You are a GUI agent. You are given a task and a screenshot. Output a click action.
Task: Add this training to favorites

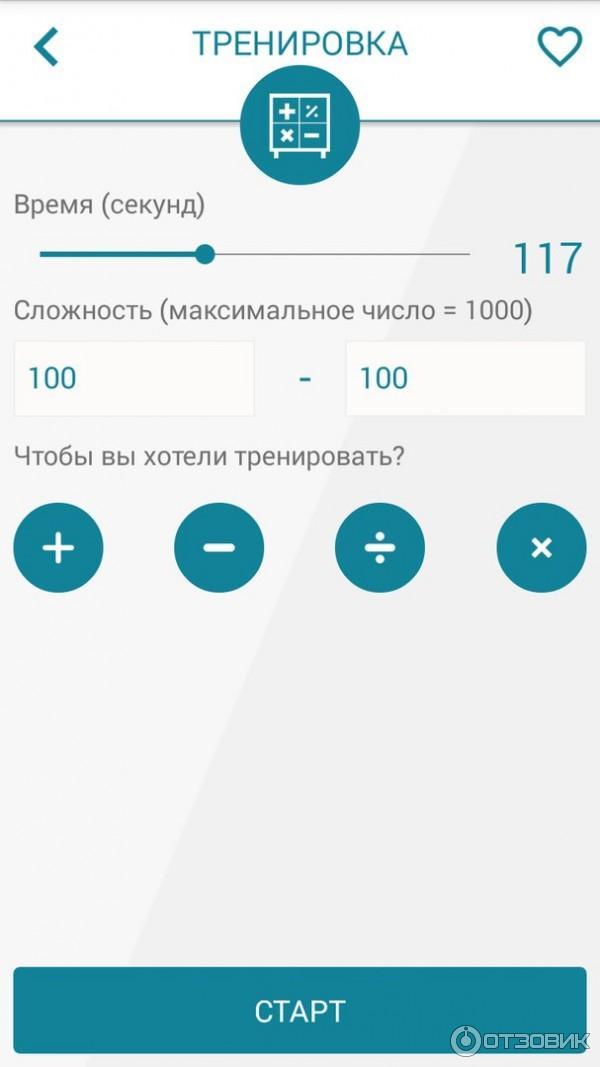559,46
